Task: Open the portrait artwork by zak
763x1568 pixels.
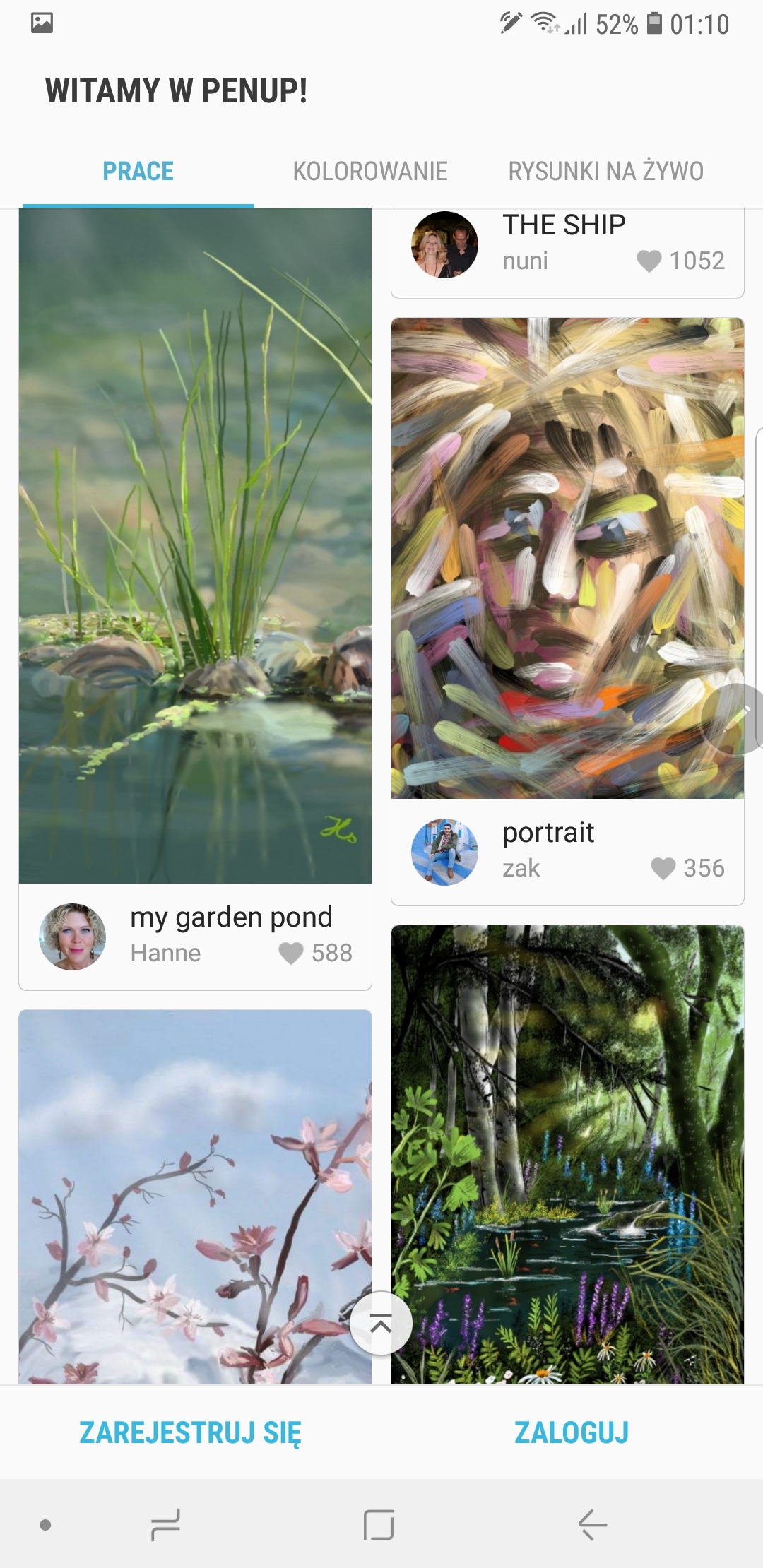Action: [x=567, y=558]
